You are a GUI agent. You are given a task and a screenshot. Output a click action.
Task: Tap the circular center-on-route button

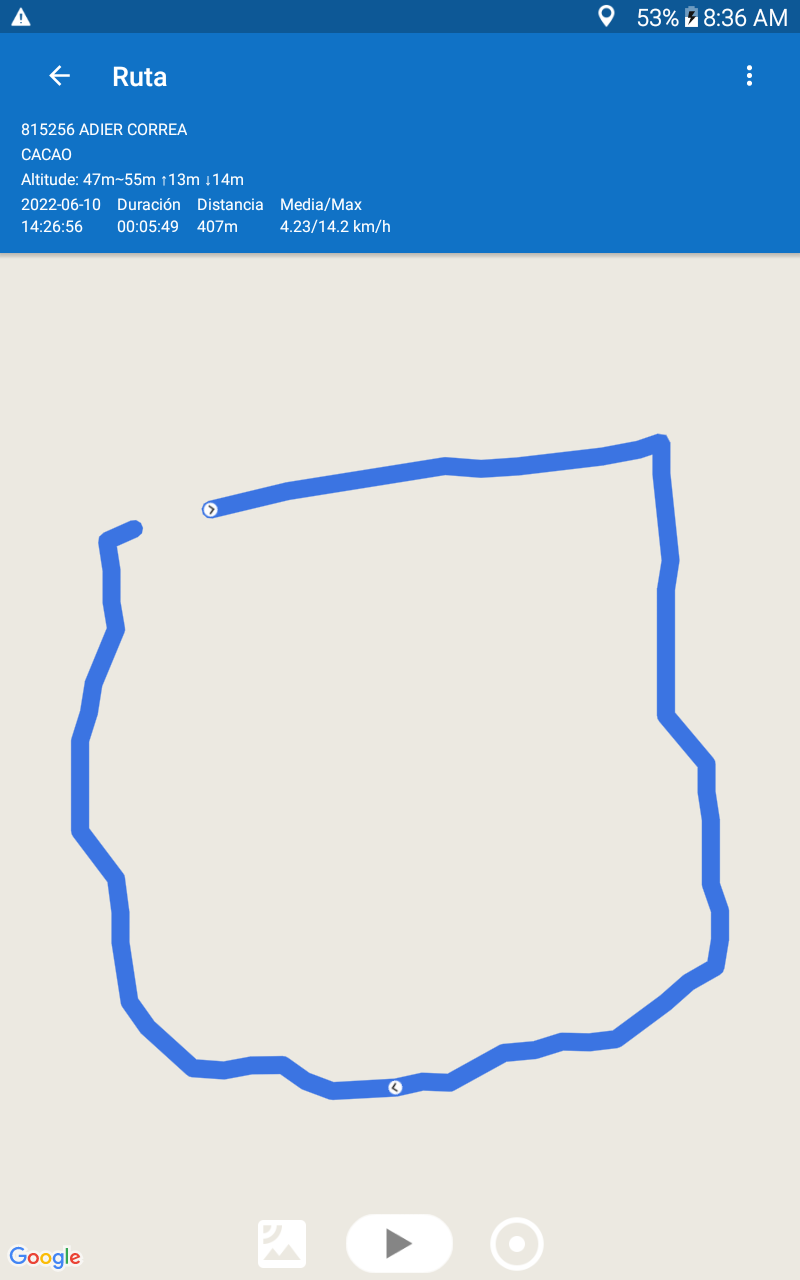(517, 1244)
